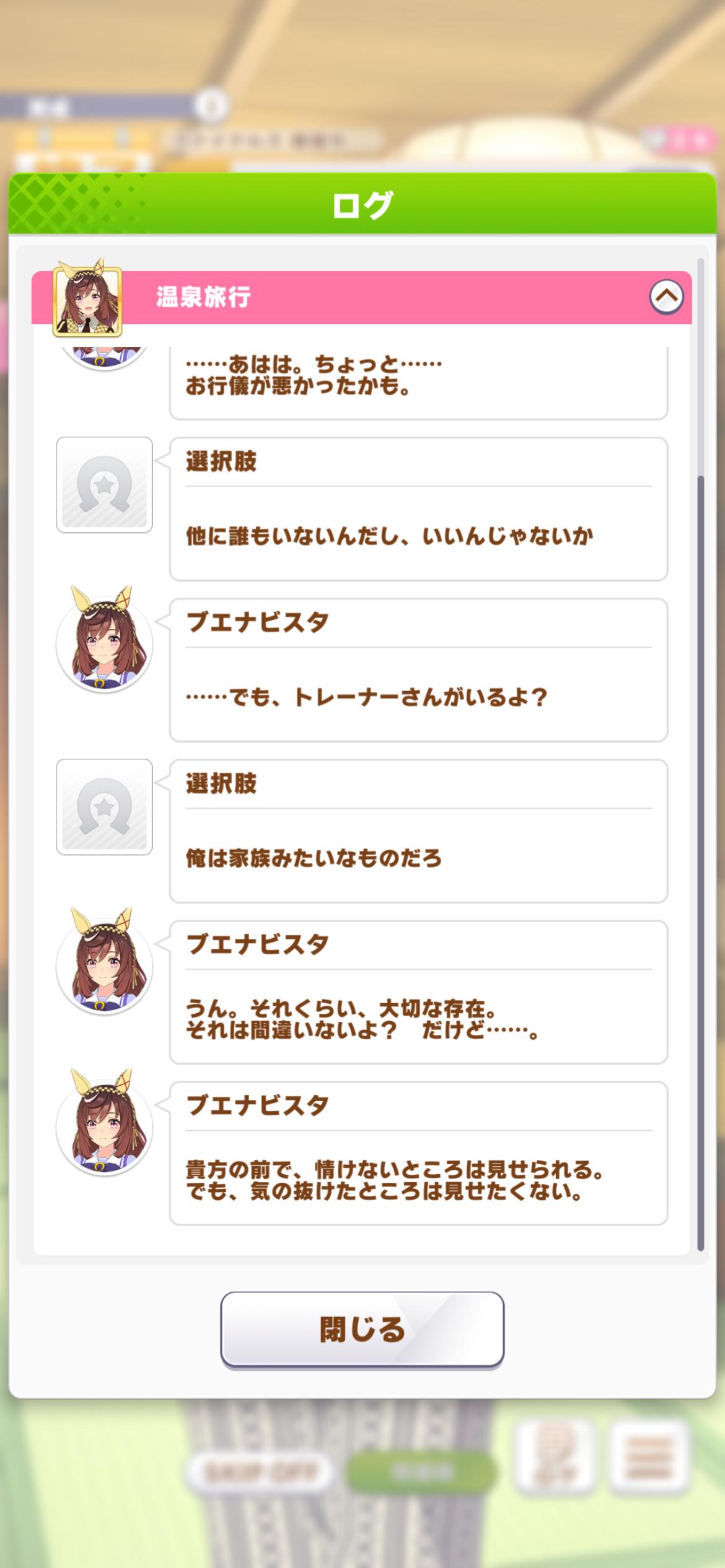Collapse the 温泉旅行 log section
This screenshot has height=1568, width=725.
click(666, 297)
